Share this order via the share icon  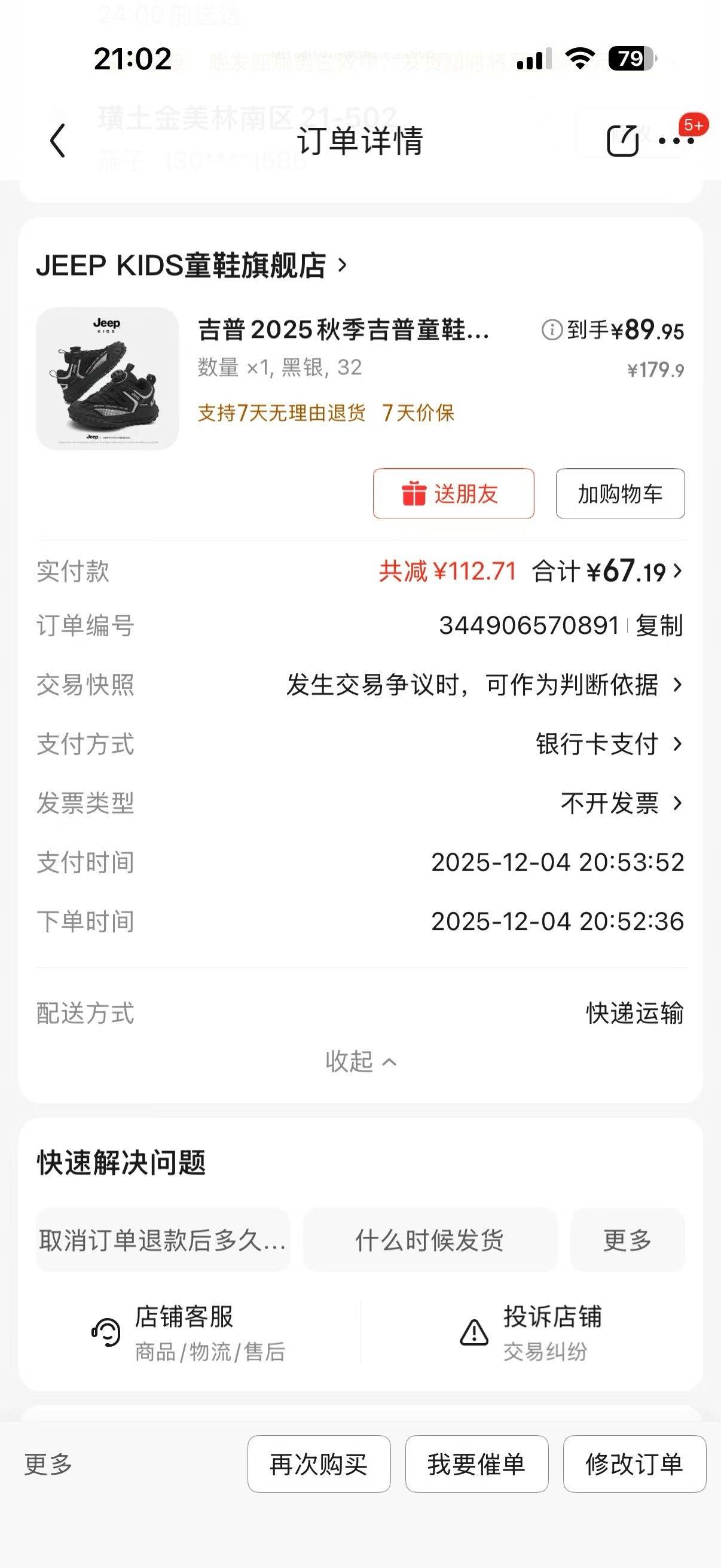coord(622,141)
